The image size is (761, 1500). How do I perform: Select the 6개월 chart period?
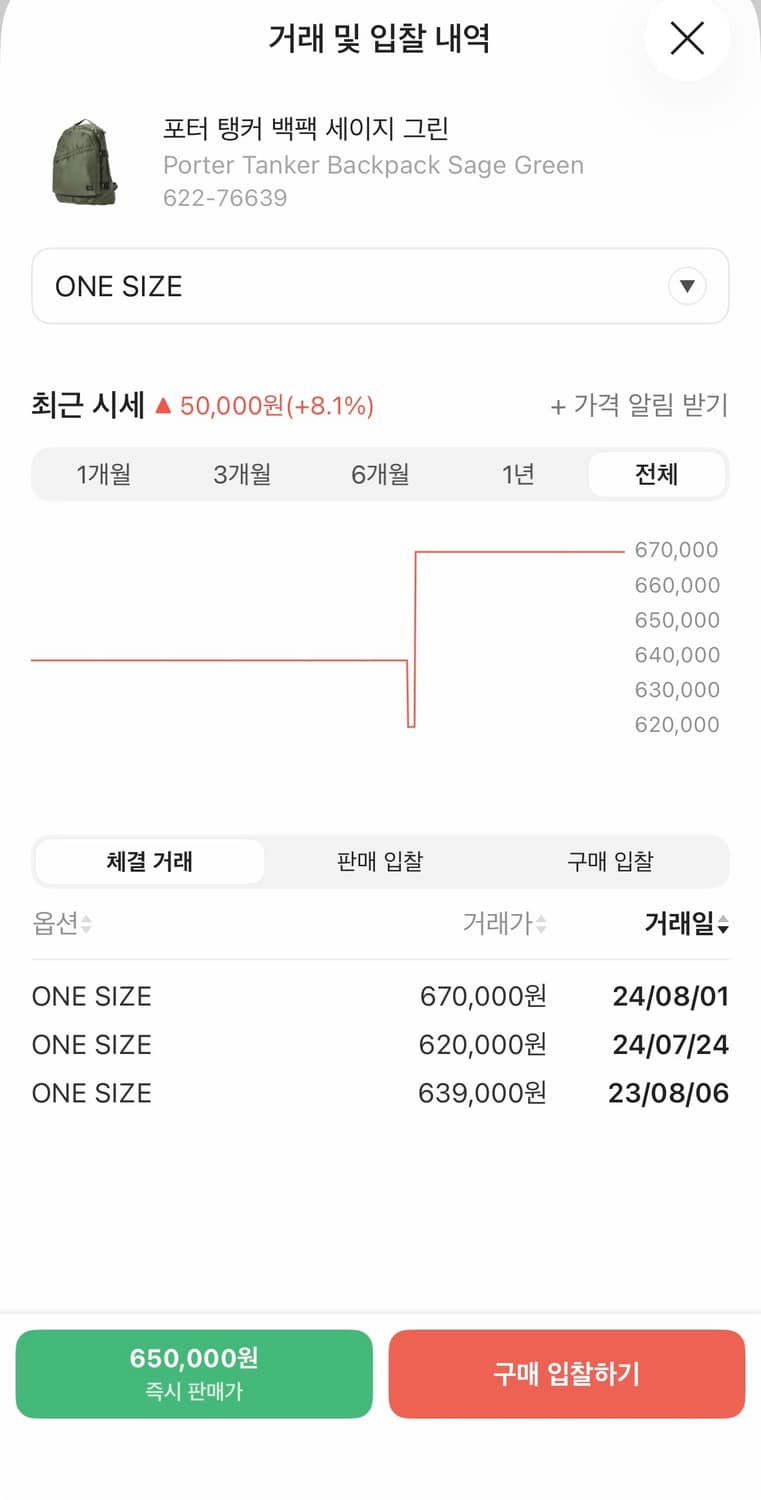(380, 474)
